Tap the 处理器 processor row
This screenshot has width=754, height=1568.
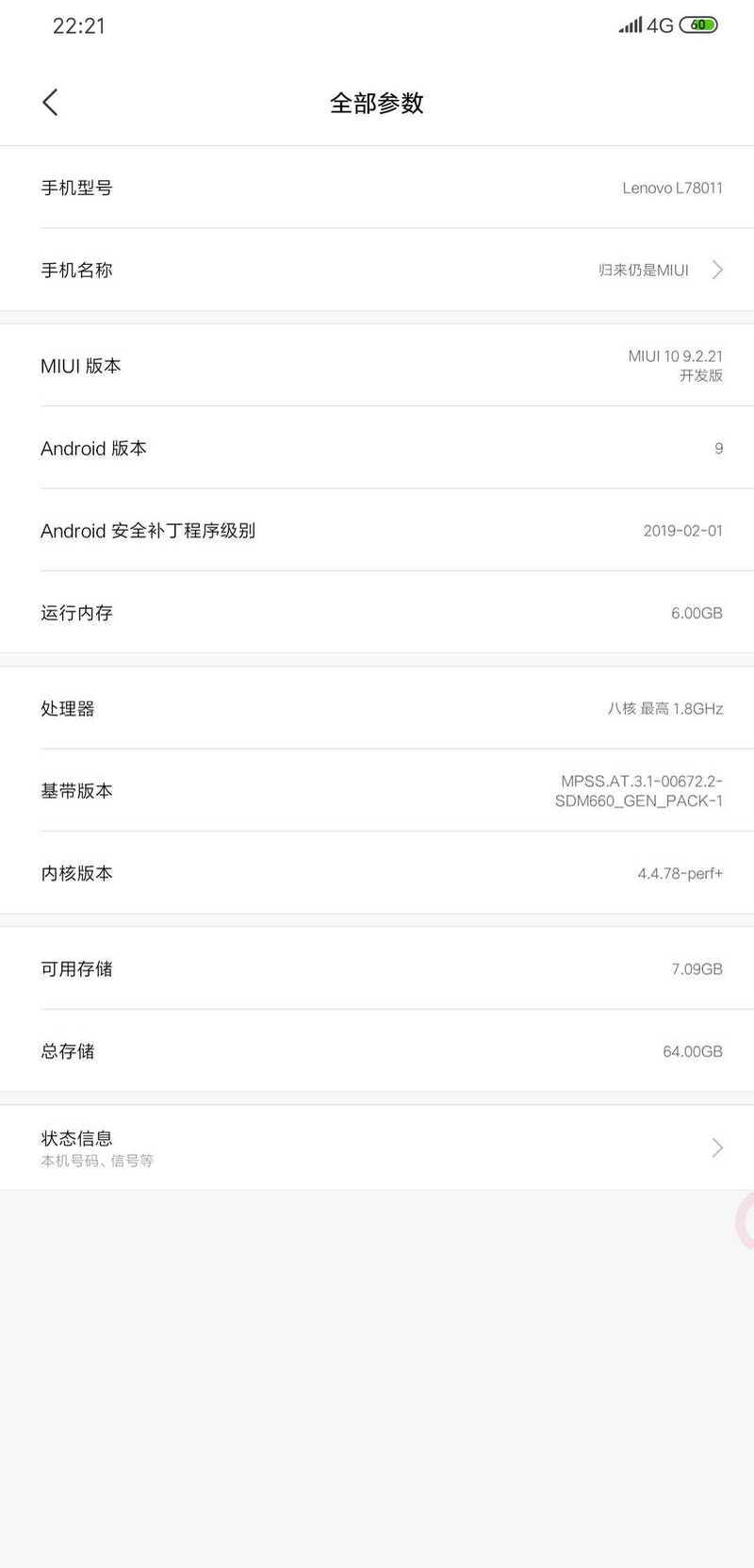[377, 708]
